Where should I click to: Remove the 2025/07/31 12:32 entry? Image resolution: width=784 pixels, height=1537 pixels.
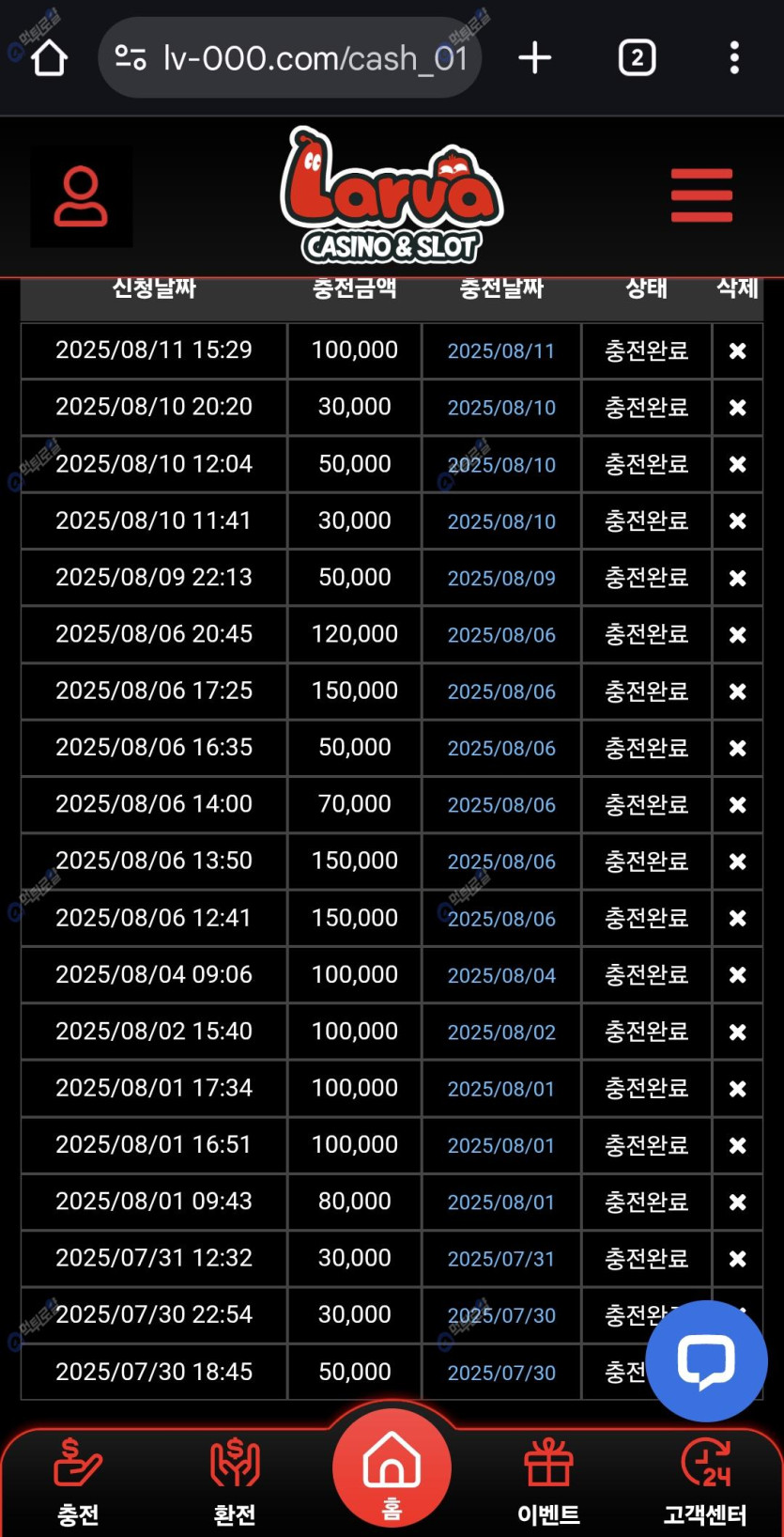[x=737, y=1259]
